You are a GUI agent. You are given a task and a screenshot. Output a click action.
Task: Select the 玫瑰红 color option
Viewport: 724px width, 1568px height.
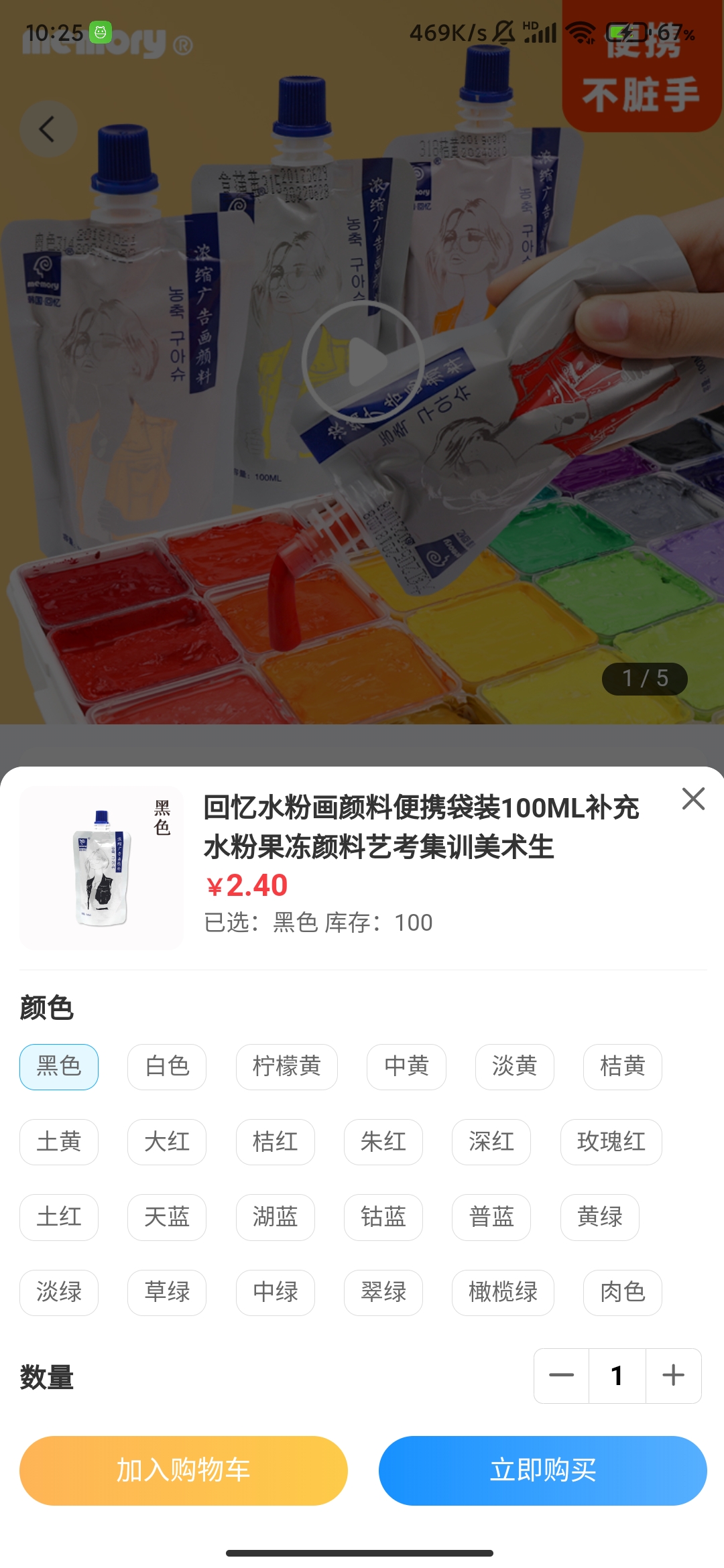(611, 1142)
